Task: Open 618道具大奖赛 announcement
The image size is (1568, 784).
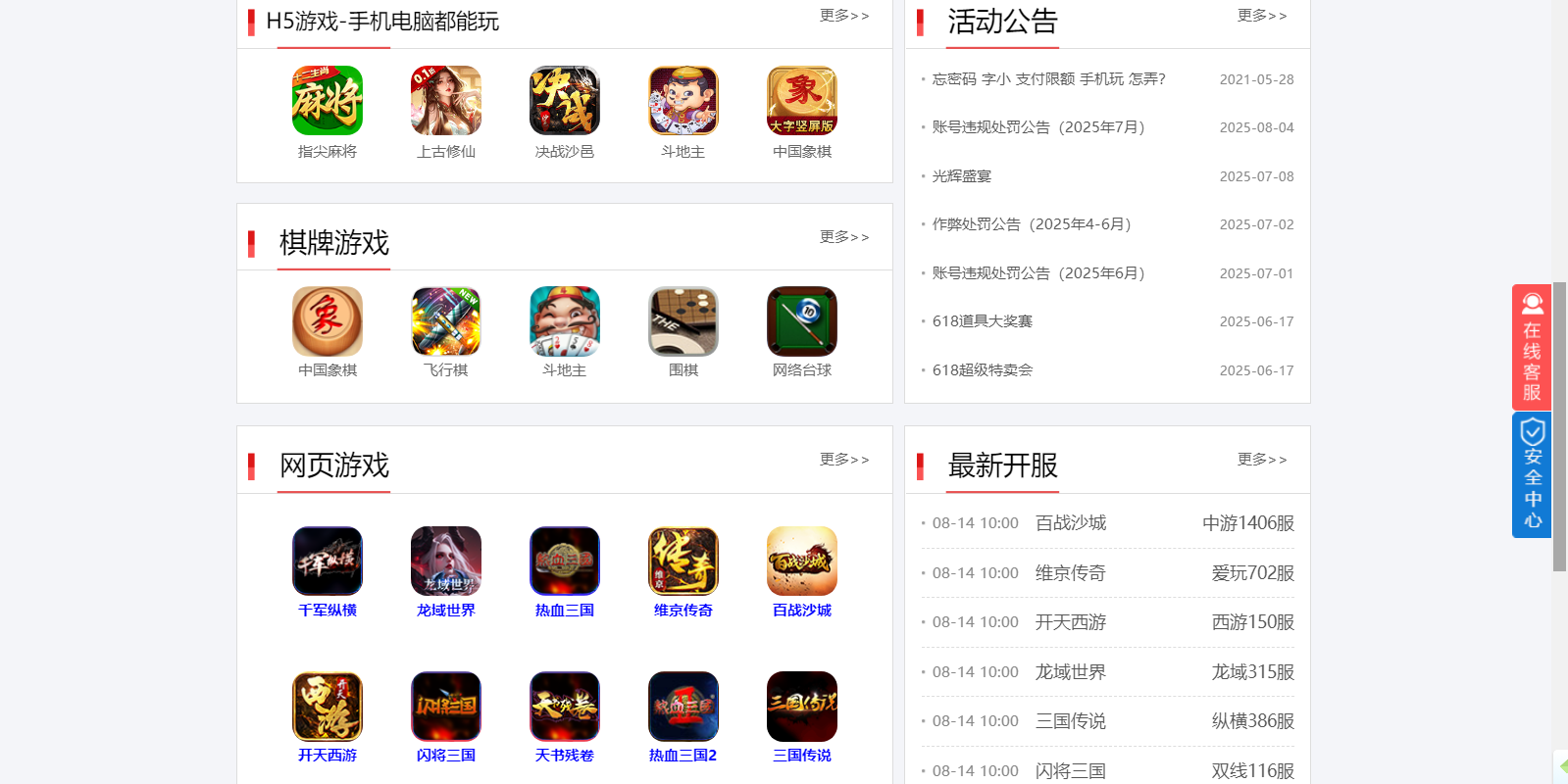Action: click(x=982, y=321)
